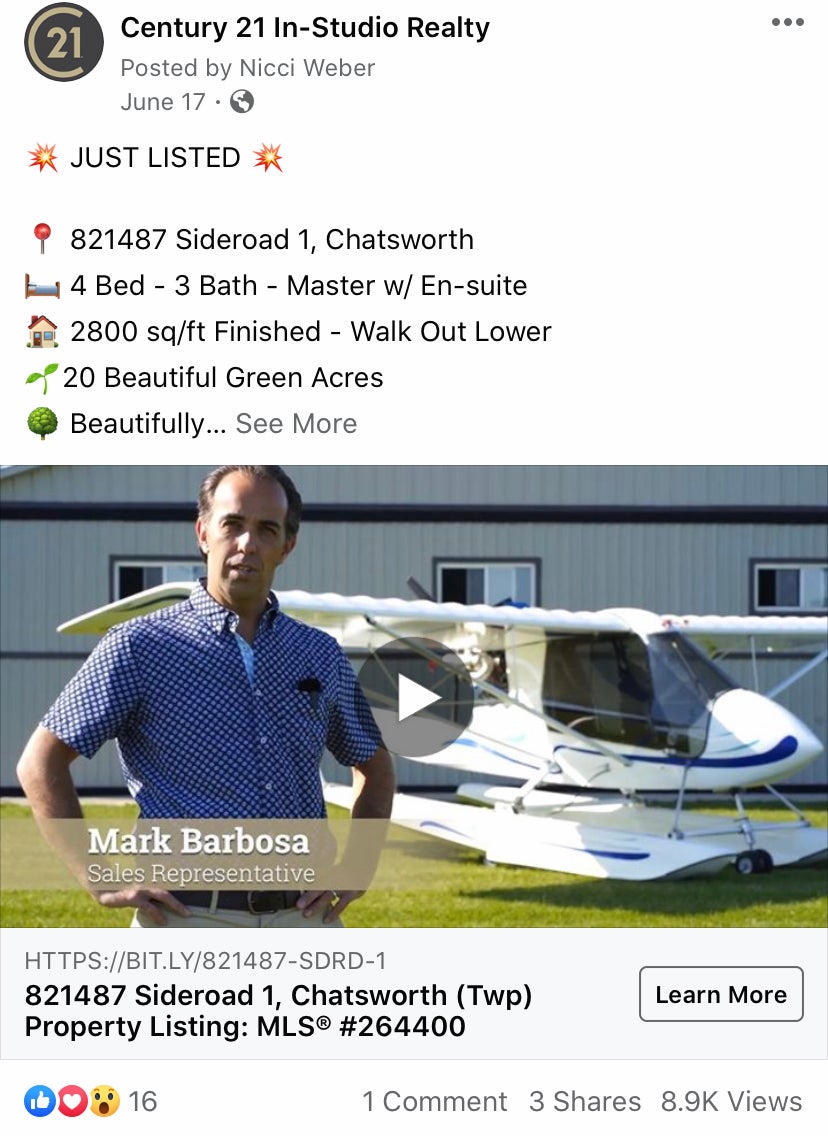Viewport: 828px width, 1136px height.
Task: Open the 821487 Sideroad 1 listing link
Action: pos(279,1011)
